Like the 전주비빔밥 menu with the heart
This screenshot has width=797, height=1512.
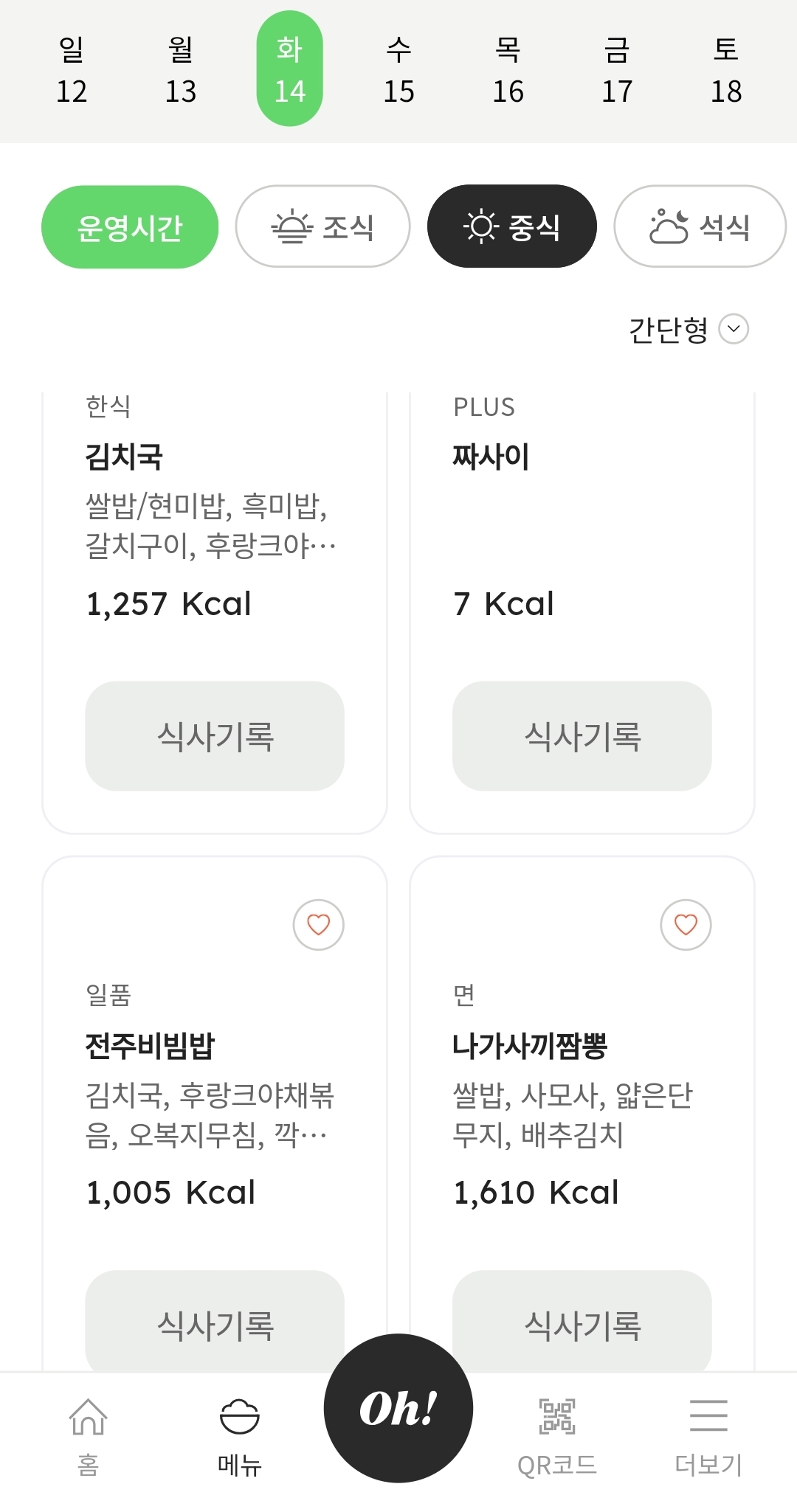pos(319,925)
